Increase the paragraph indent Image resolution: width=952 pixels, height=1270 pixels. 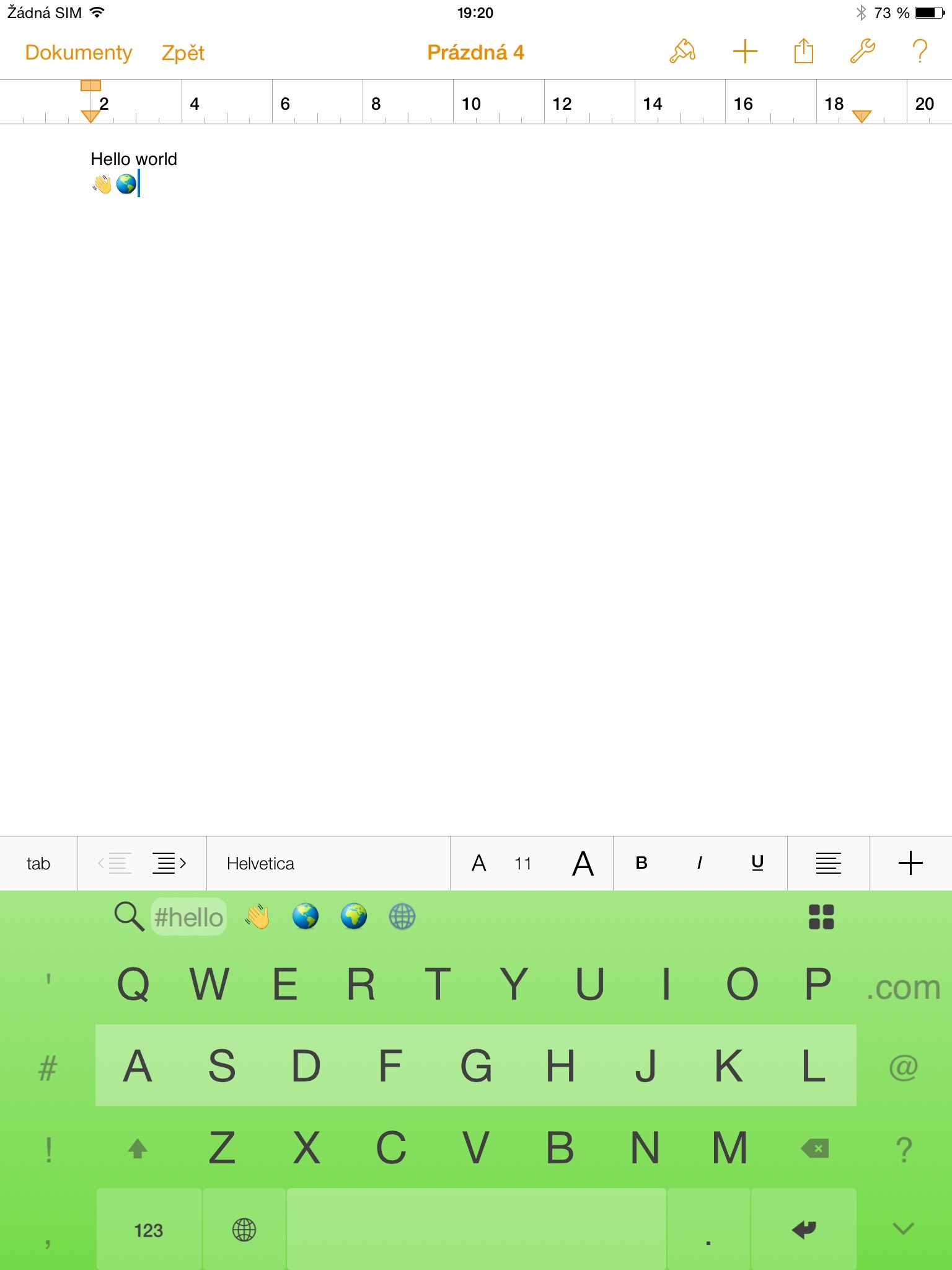click(x=169, y=863)
